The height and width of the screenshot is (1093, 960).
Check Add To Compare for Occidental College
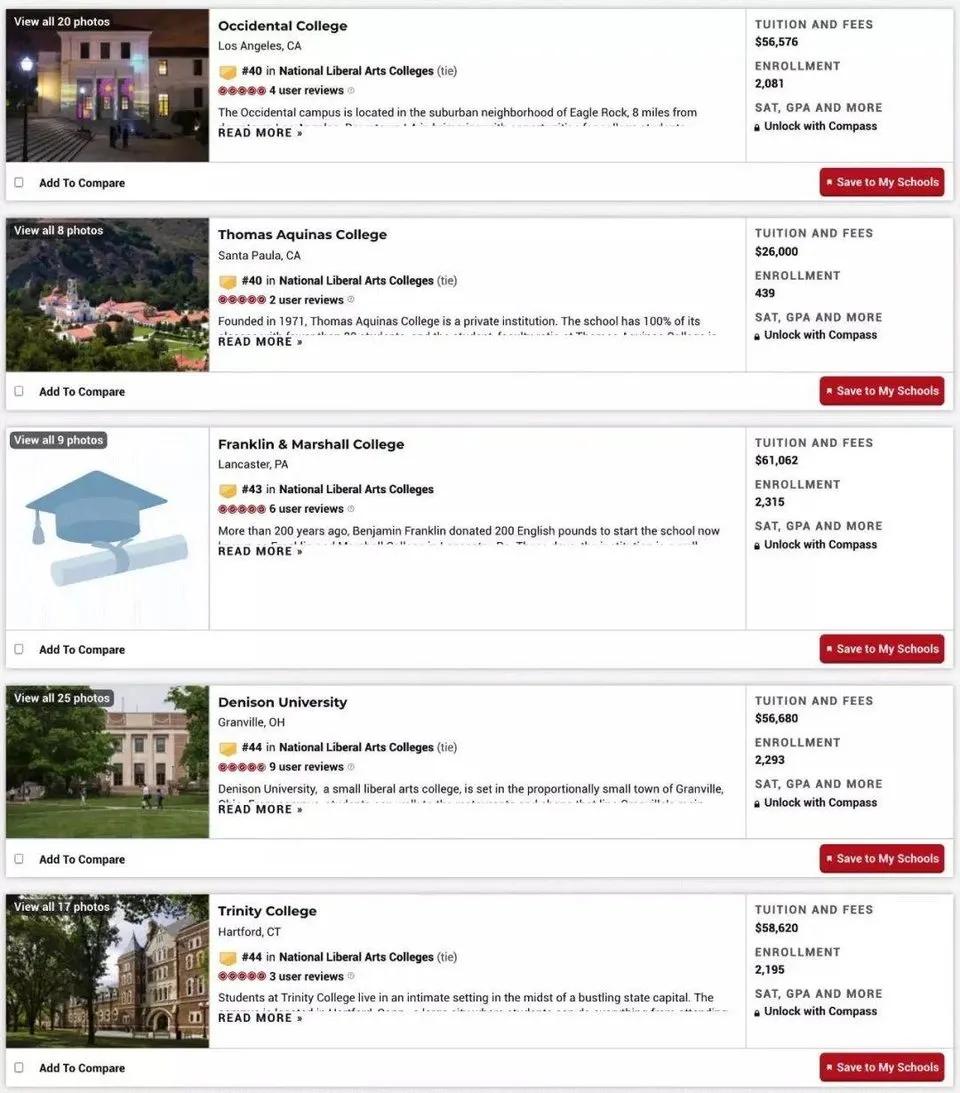tap(19, 183)
